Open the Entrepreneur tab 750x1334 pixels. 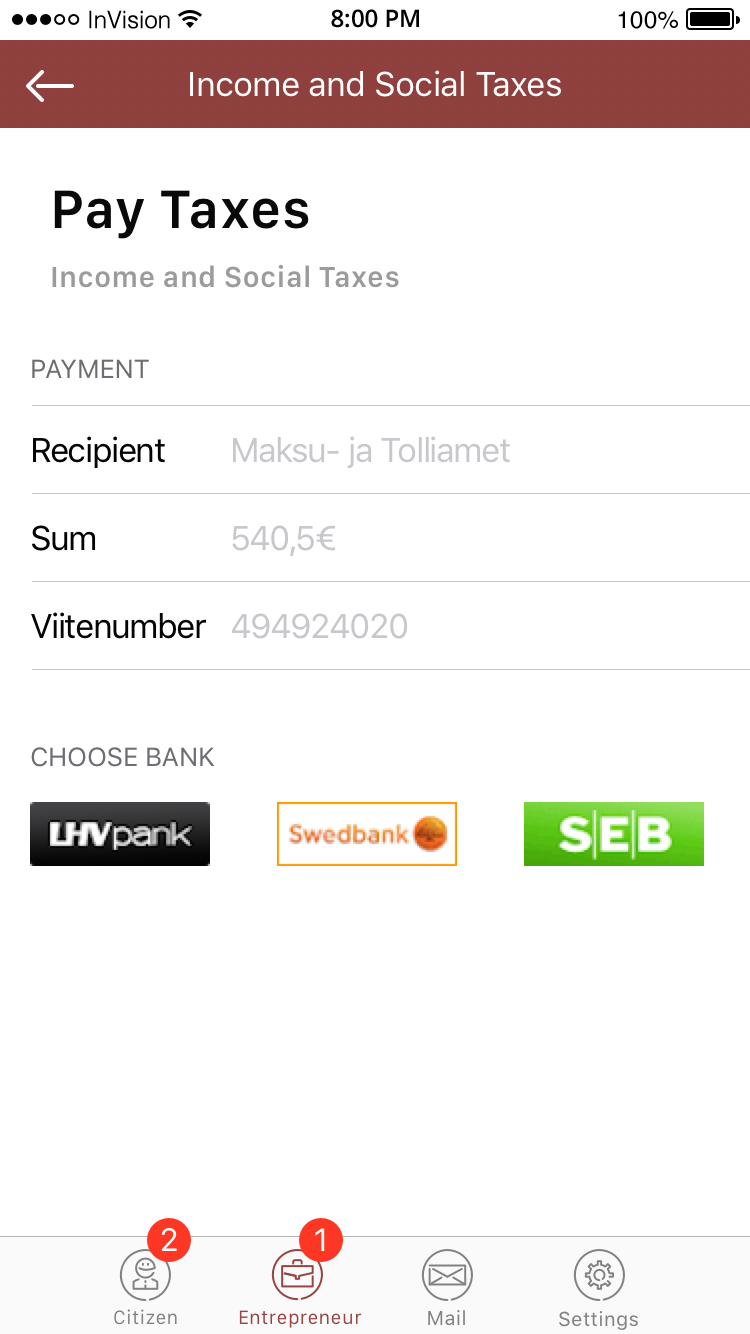(x=299, y=1287)
